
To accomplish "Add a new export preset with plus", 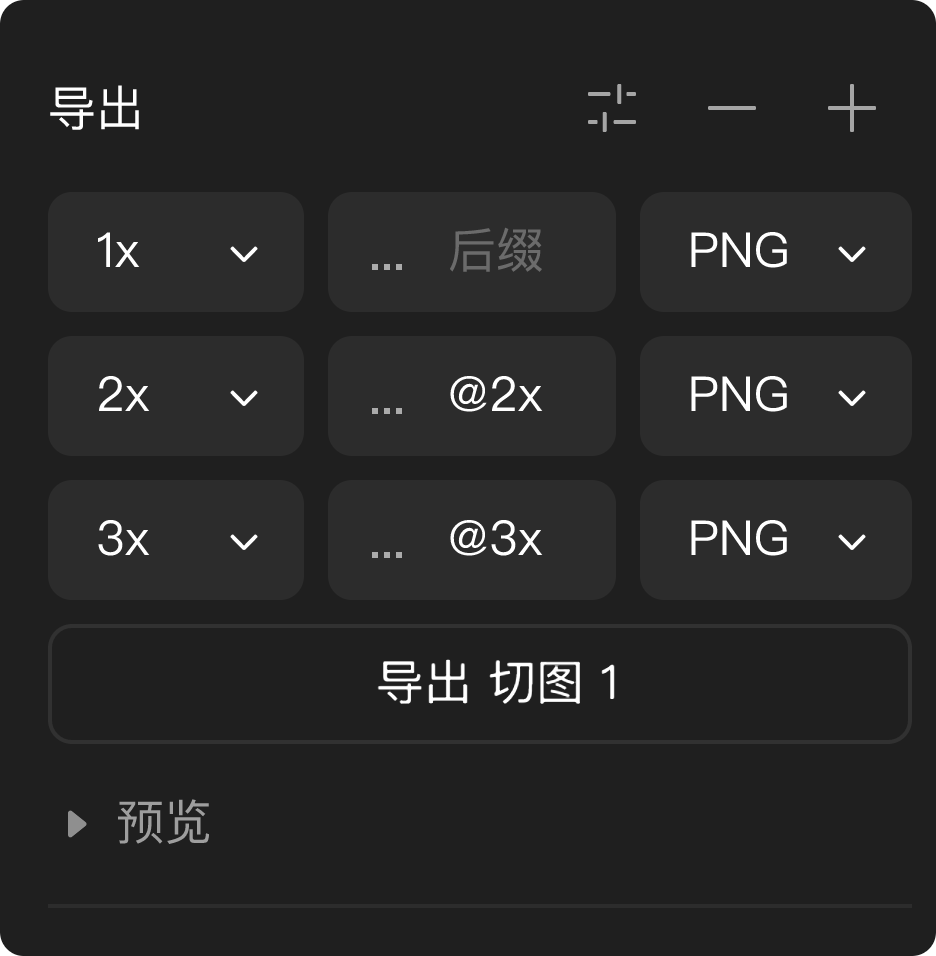I will click(851, 108).
